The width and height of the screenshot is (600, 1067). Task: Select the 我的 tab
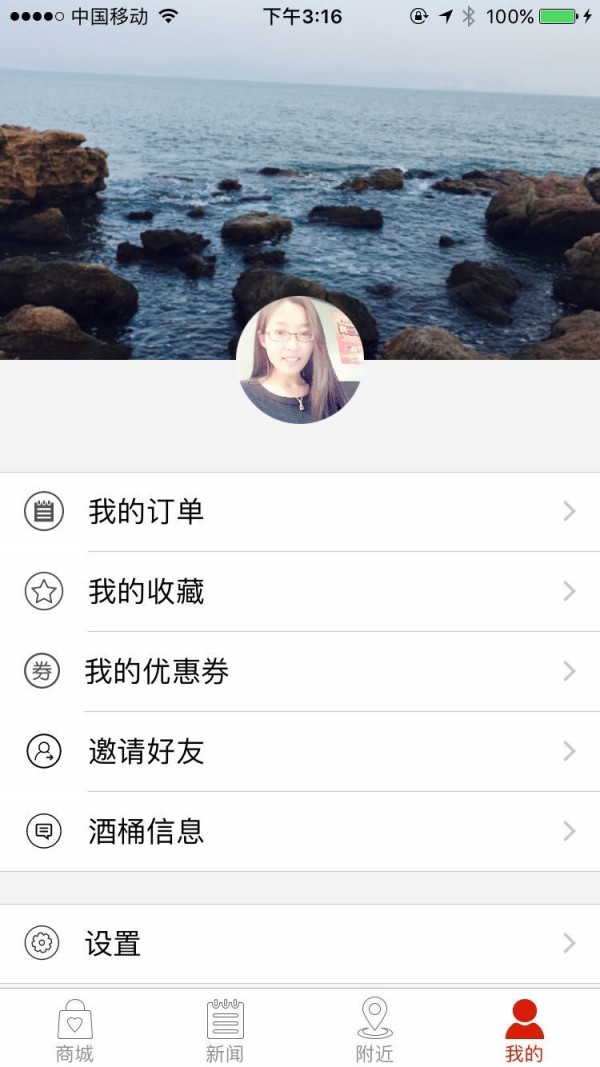[524, 1030]
